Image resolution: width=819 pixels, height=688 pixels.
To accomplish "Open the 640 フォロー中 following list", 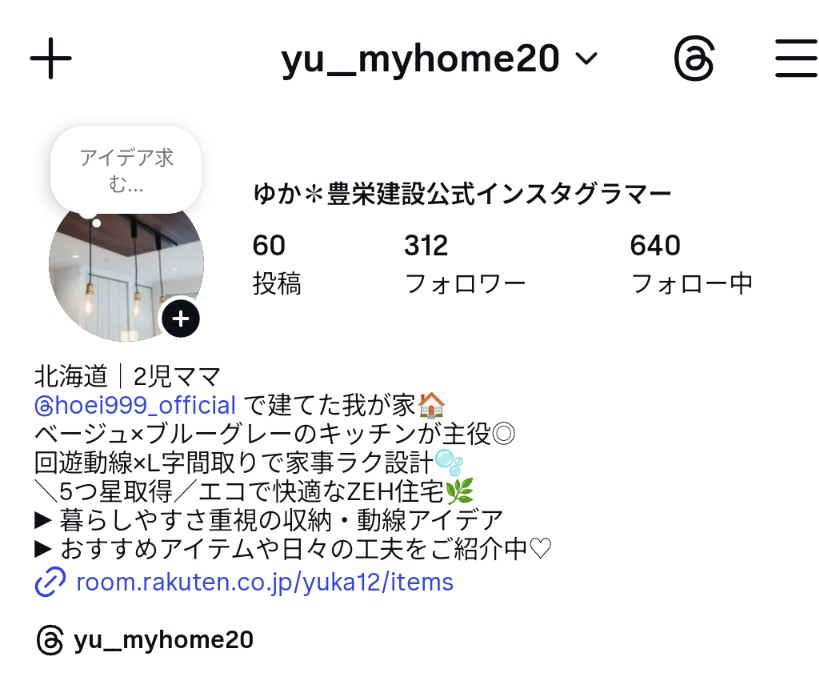I will [691, 264].
